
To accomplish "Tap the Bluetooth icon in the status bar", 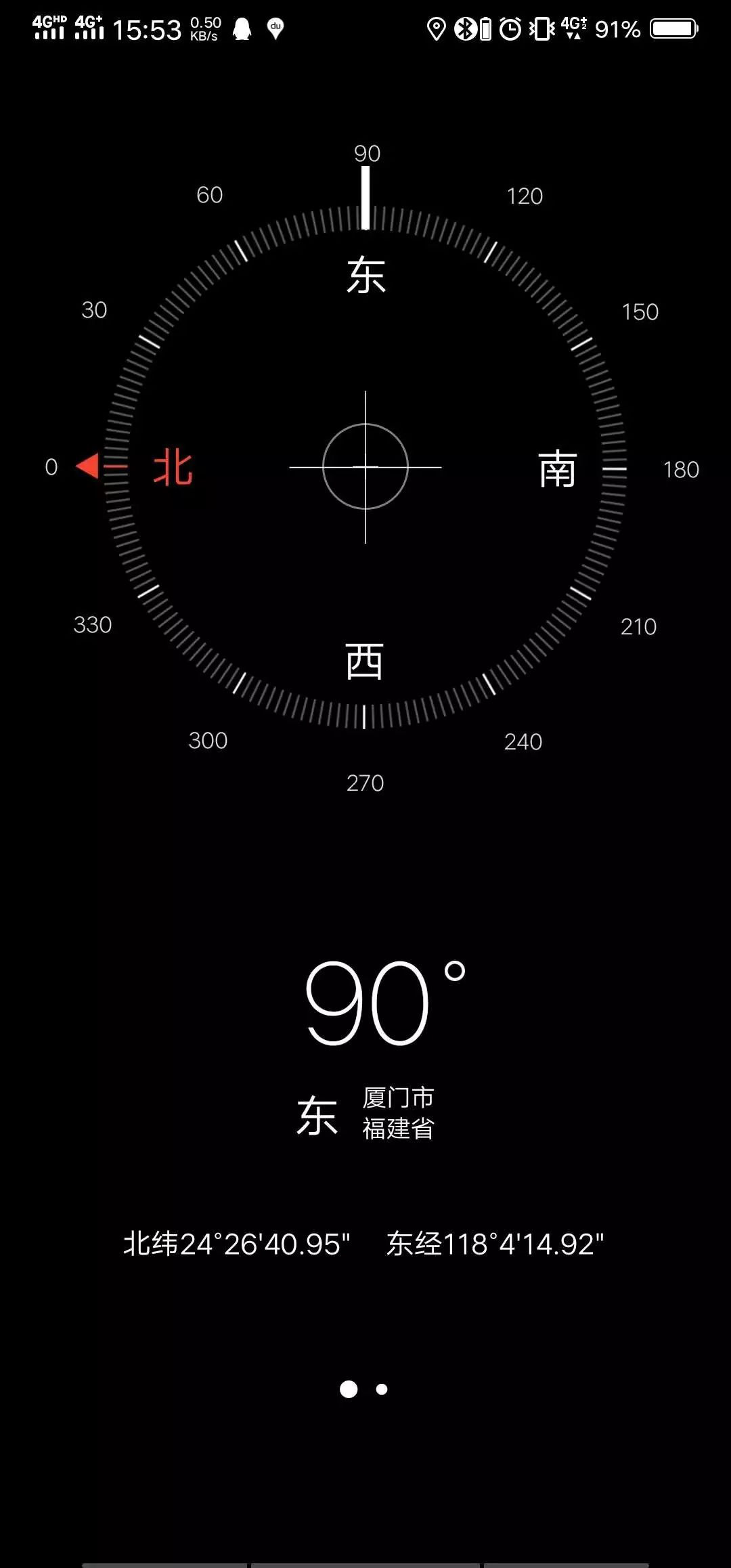I will (465, 27).
